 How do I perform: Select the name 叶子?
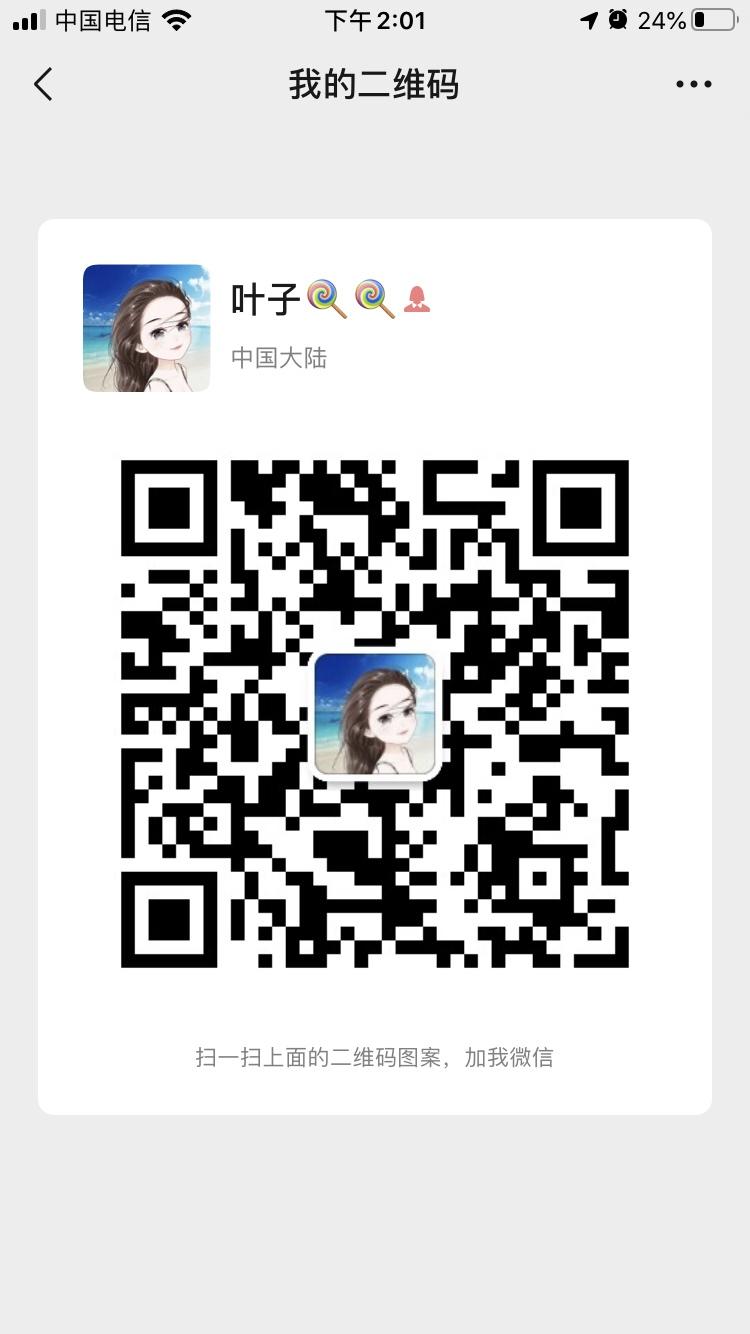[262, 297]
